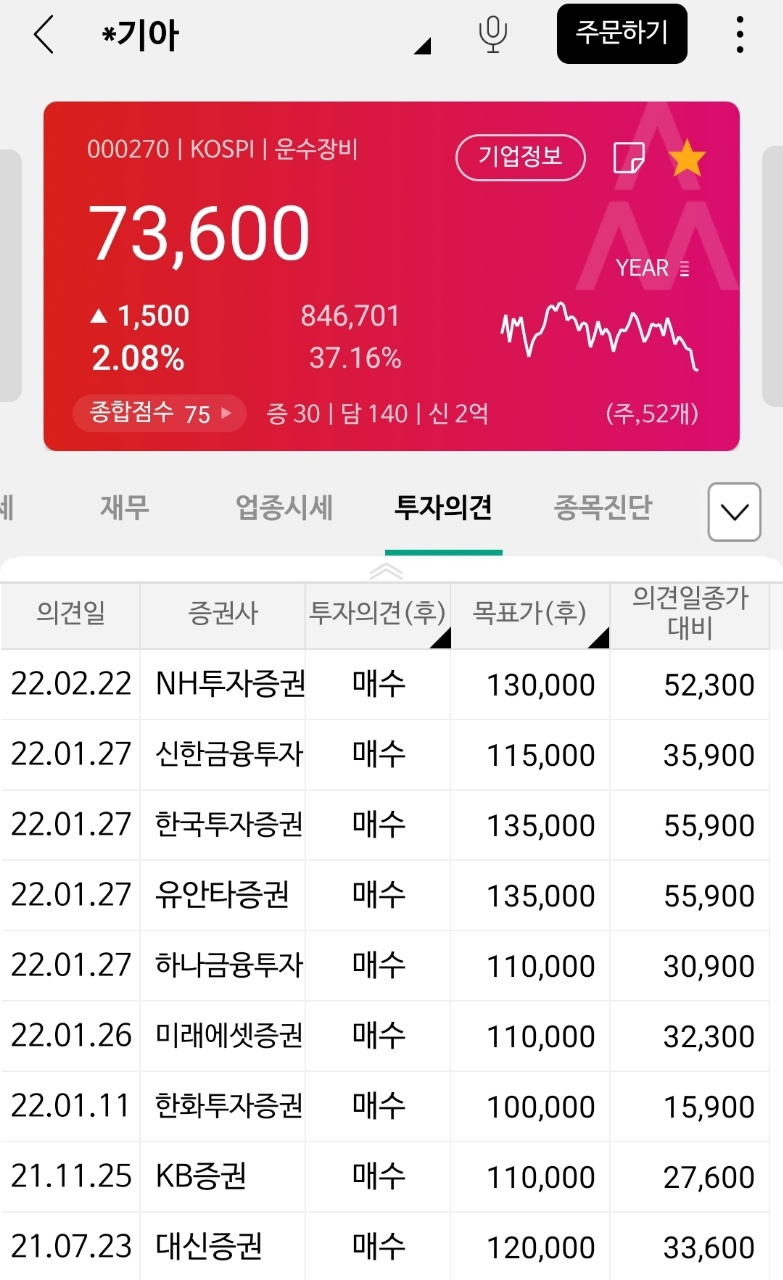Toggle the yellow favorite star
This screenshot has width=783, height=1280.
pos(686,158)
